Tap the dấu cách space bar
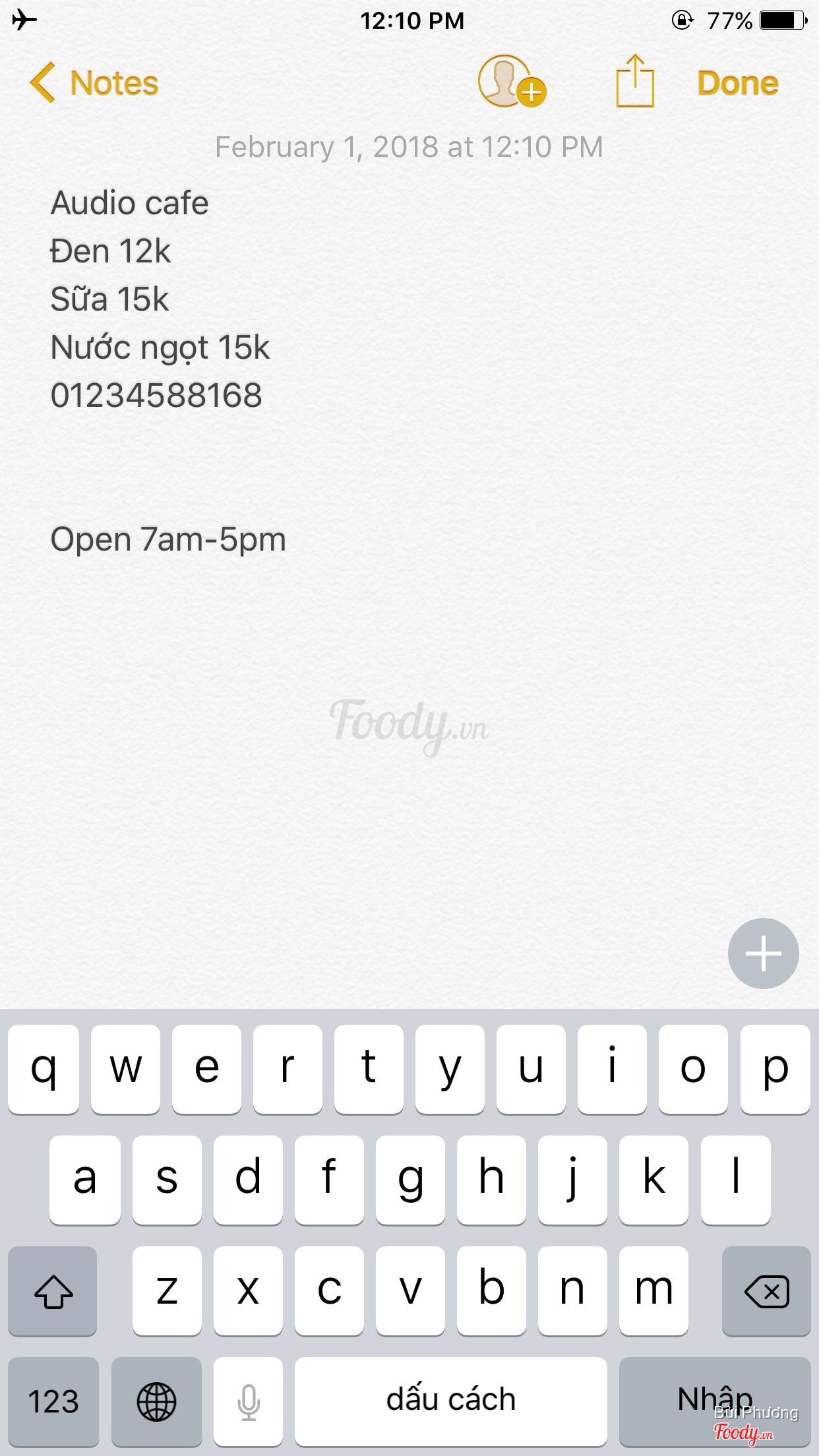 pyautogui.click(x=450, y=1401)
